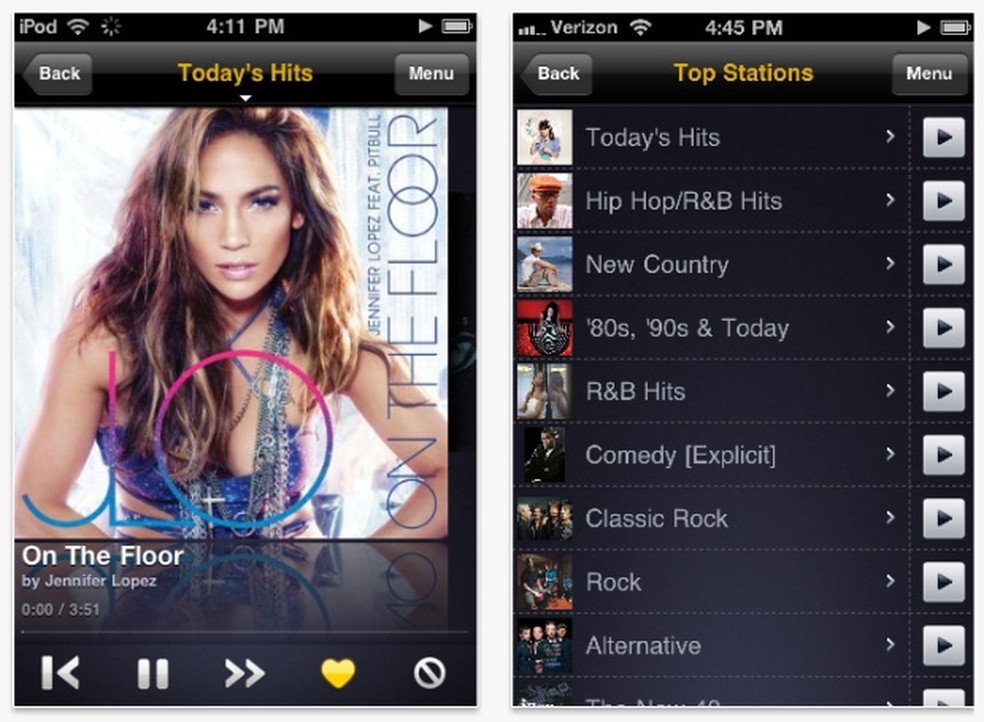The image size is (984, 722).
Task: Like the song with the yellow heart
Action: click(338, 673)
